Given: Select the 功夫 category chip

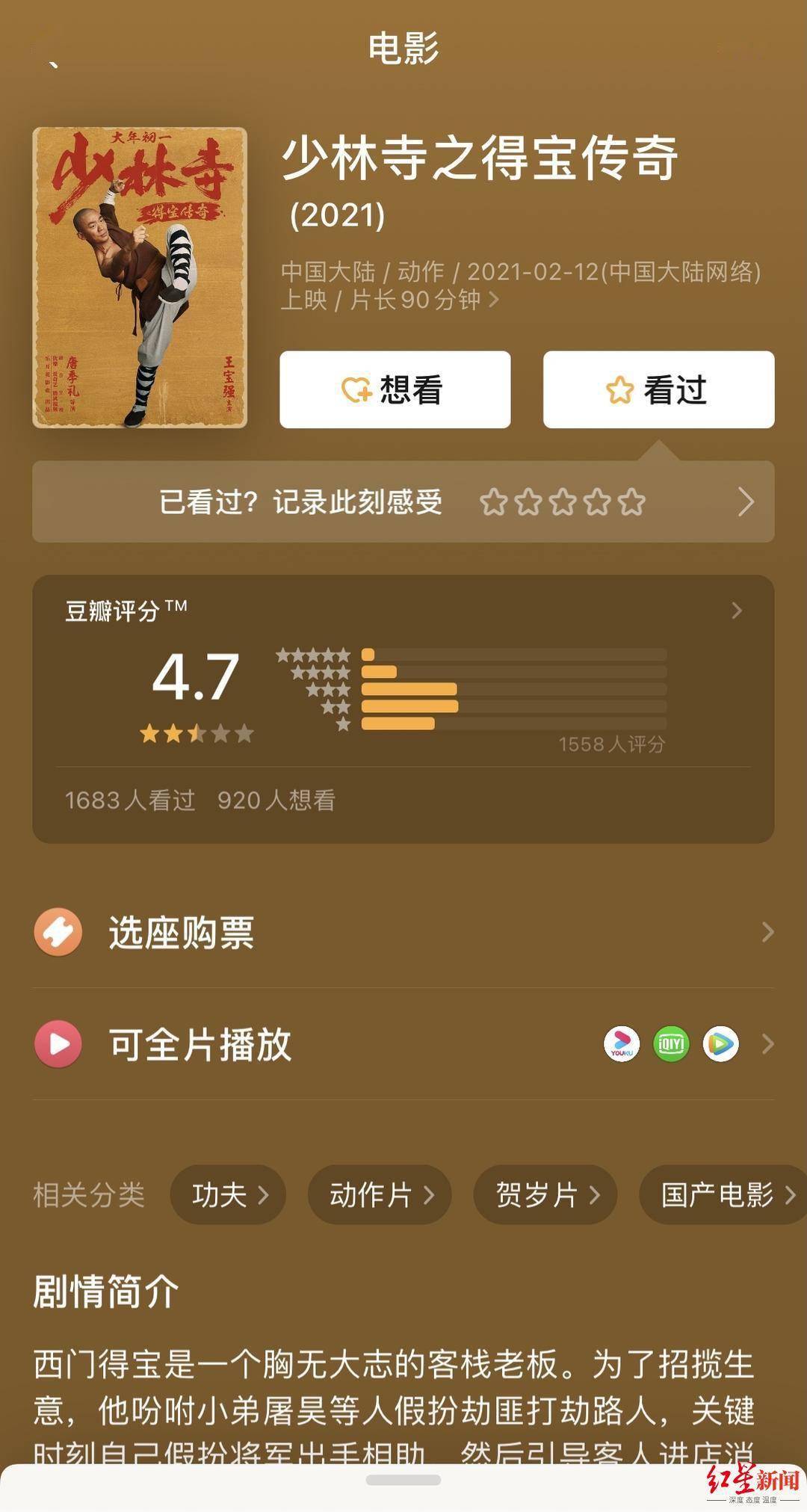Looking at the screenshot, I should click(x=228, y=1194).
